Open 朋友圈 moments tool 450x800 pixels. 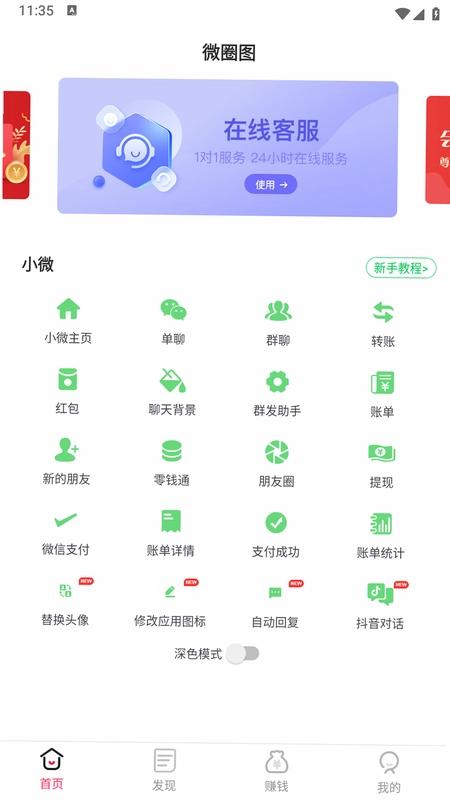[277, 464]
